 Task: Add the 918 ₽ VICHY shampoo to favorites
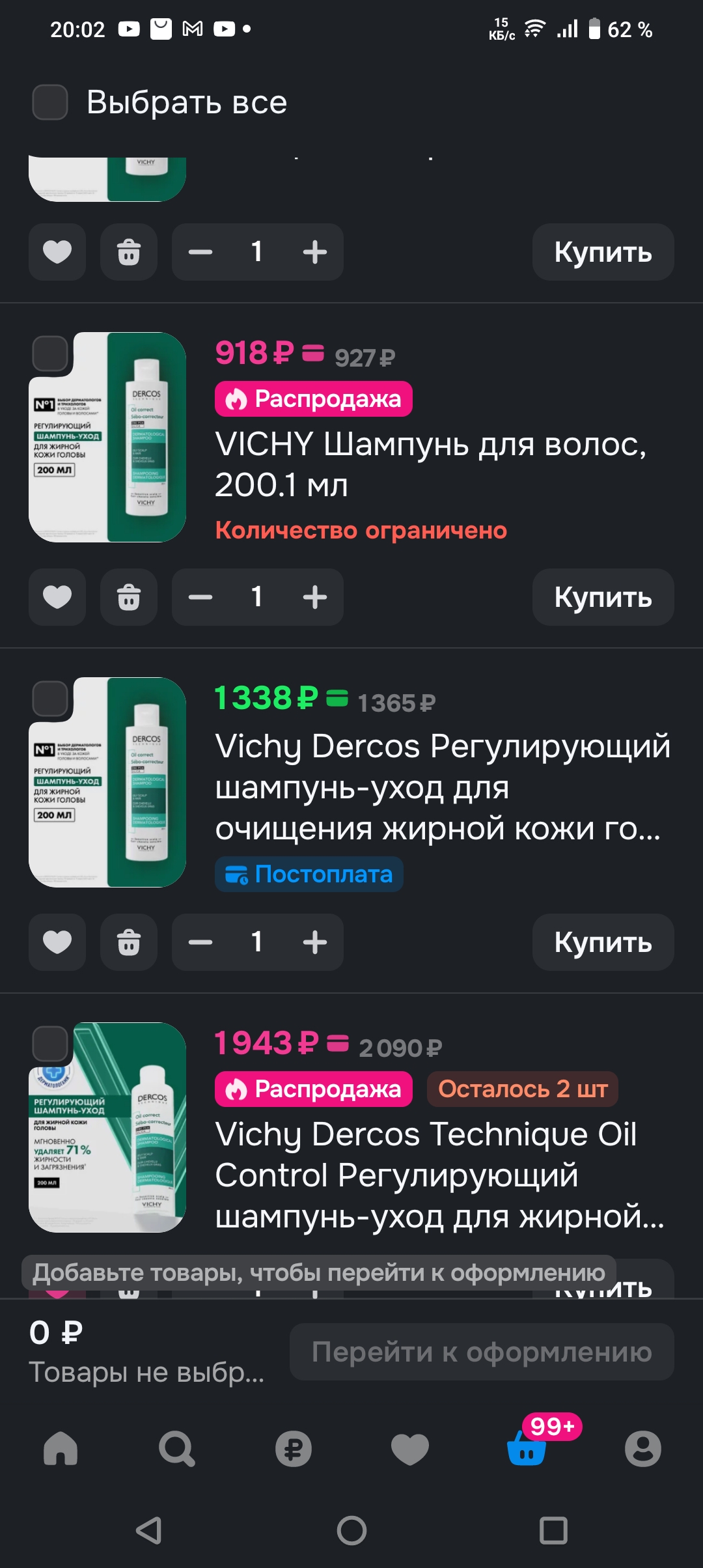[x=57, y=597]
